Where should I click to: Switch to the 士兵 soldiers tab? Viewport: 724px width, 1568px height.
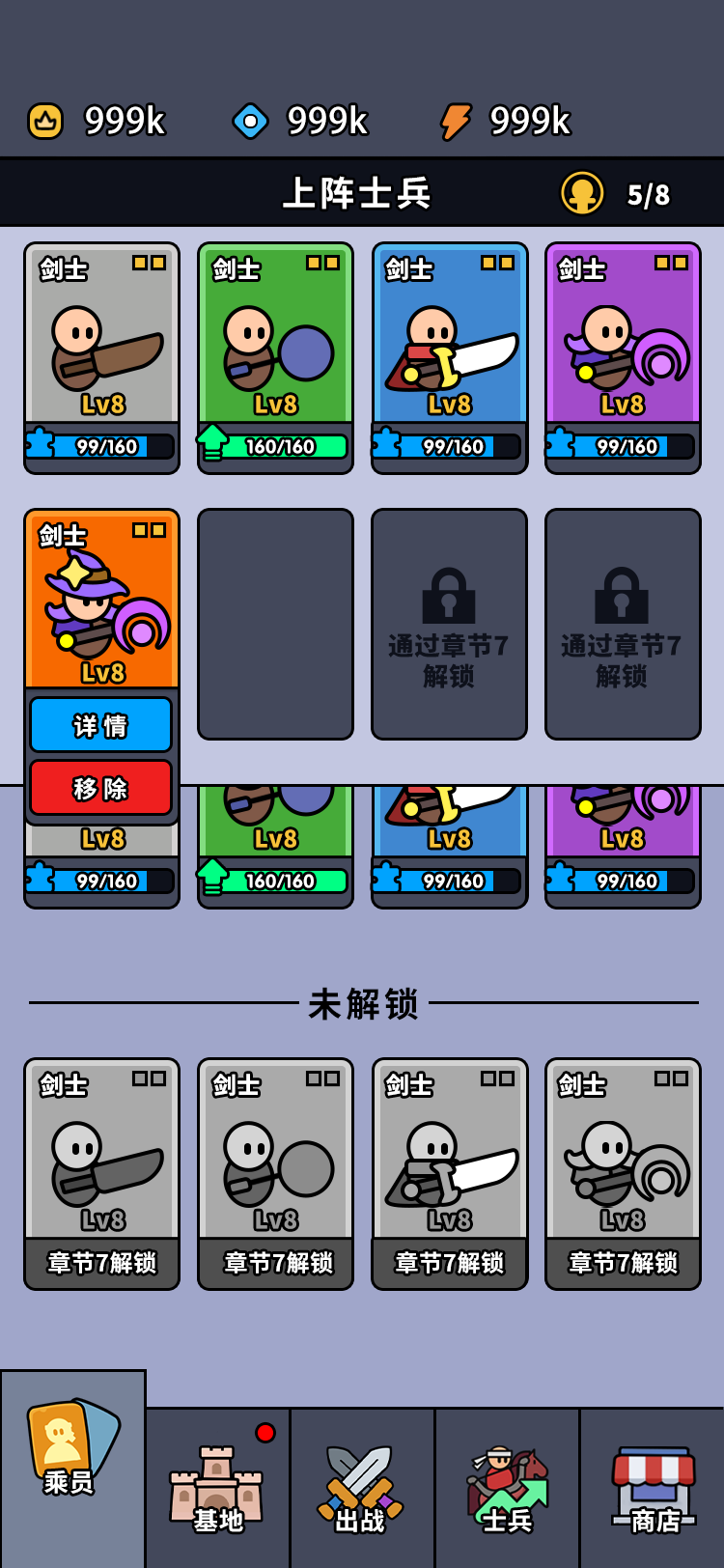[507, 1489]
